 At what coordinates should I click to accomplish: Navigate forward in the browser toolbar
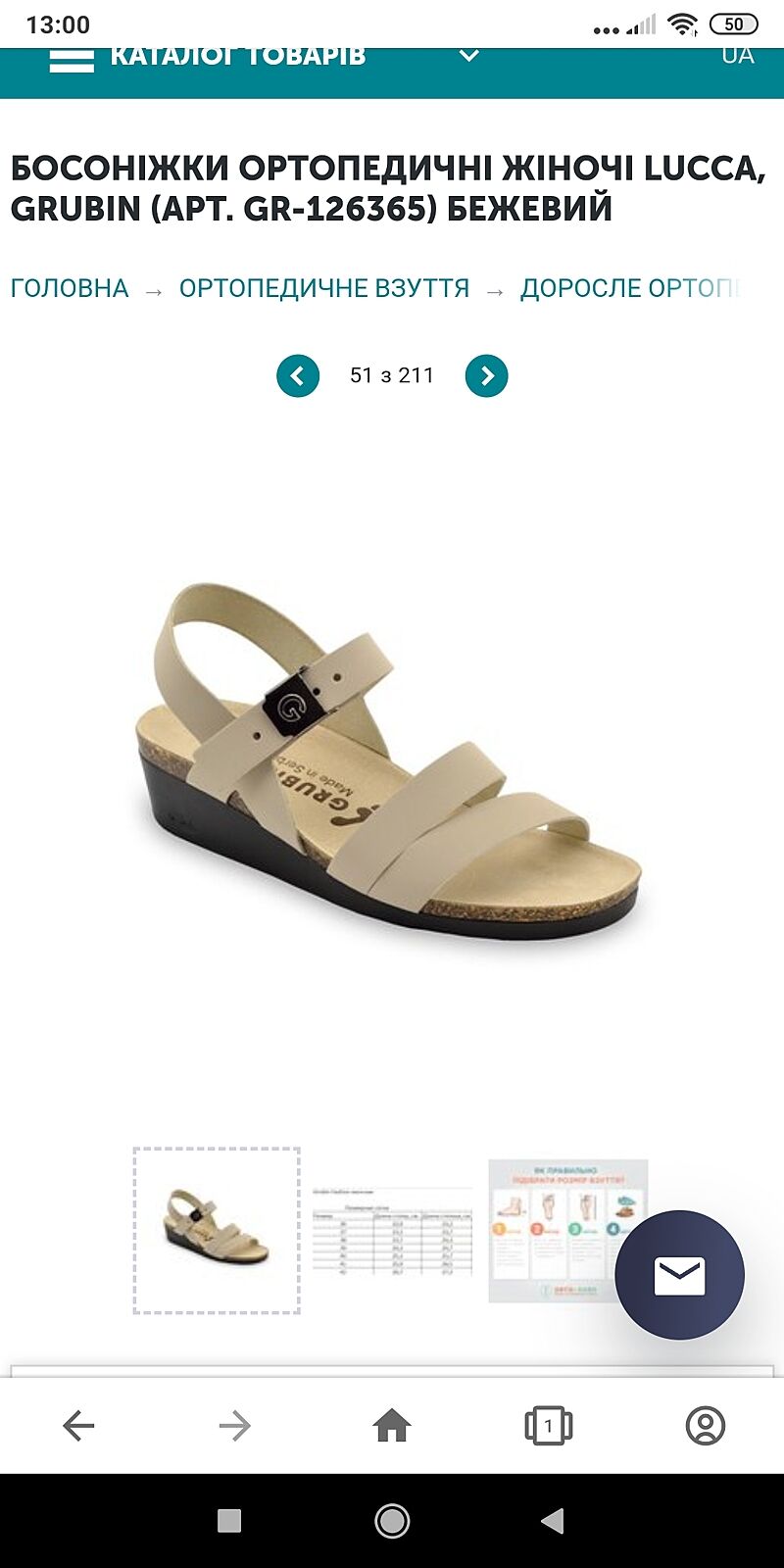[x=235, y=1425]
